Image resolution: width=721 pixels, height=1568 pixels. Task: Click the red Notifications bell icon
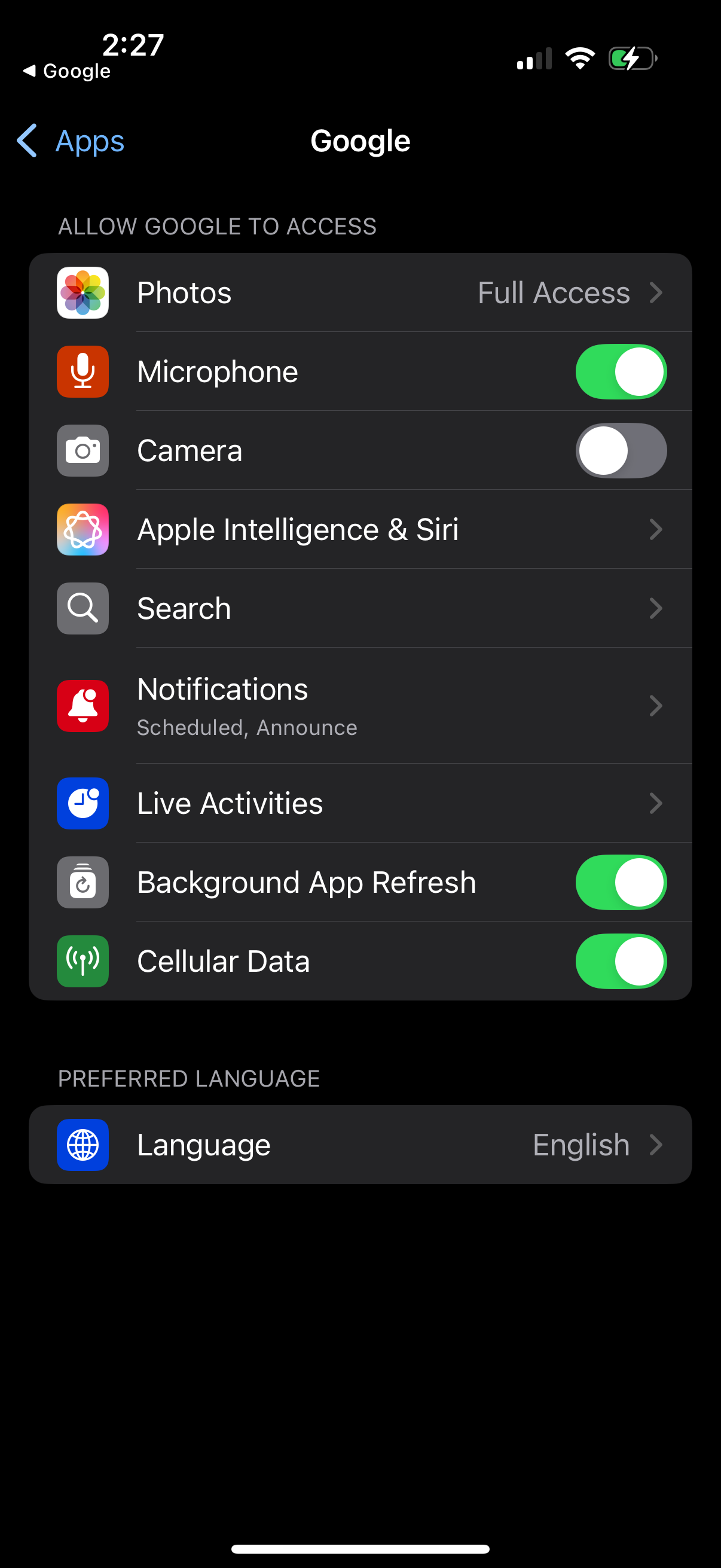82,706
